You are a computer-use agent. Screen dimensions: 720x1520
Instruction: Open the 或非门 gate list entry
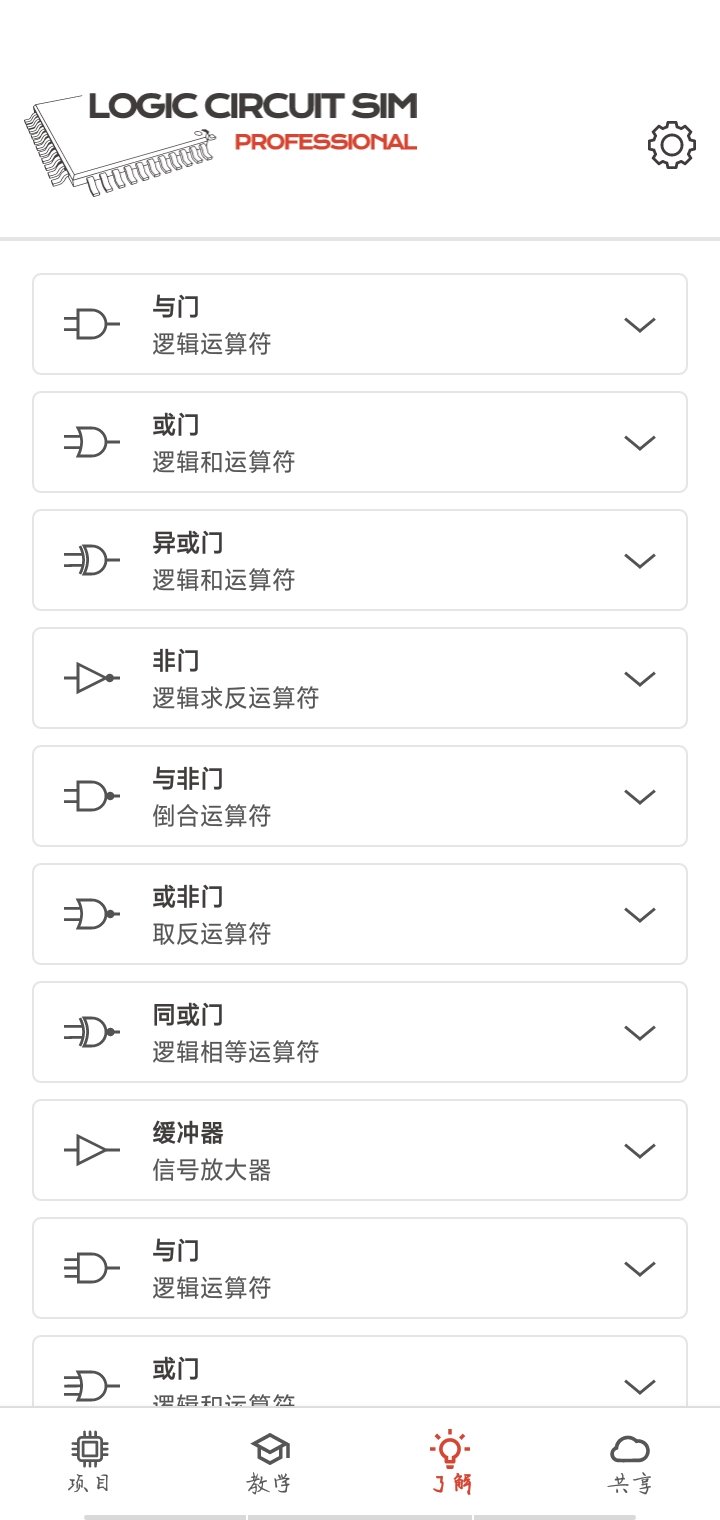coord(360,914)
